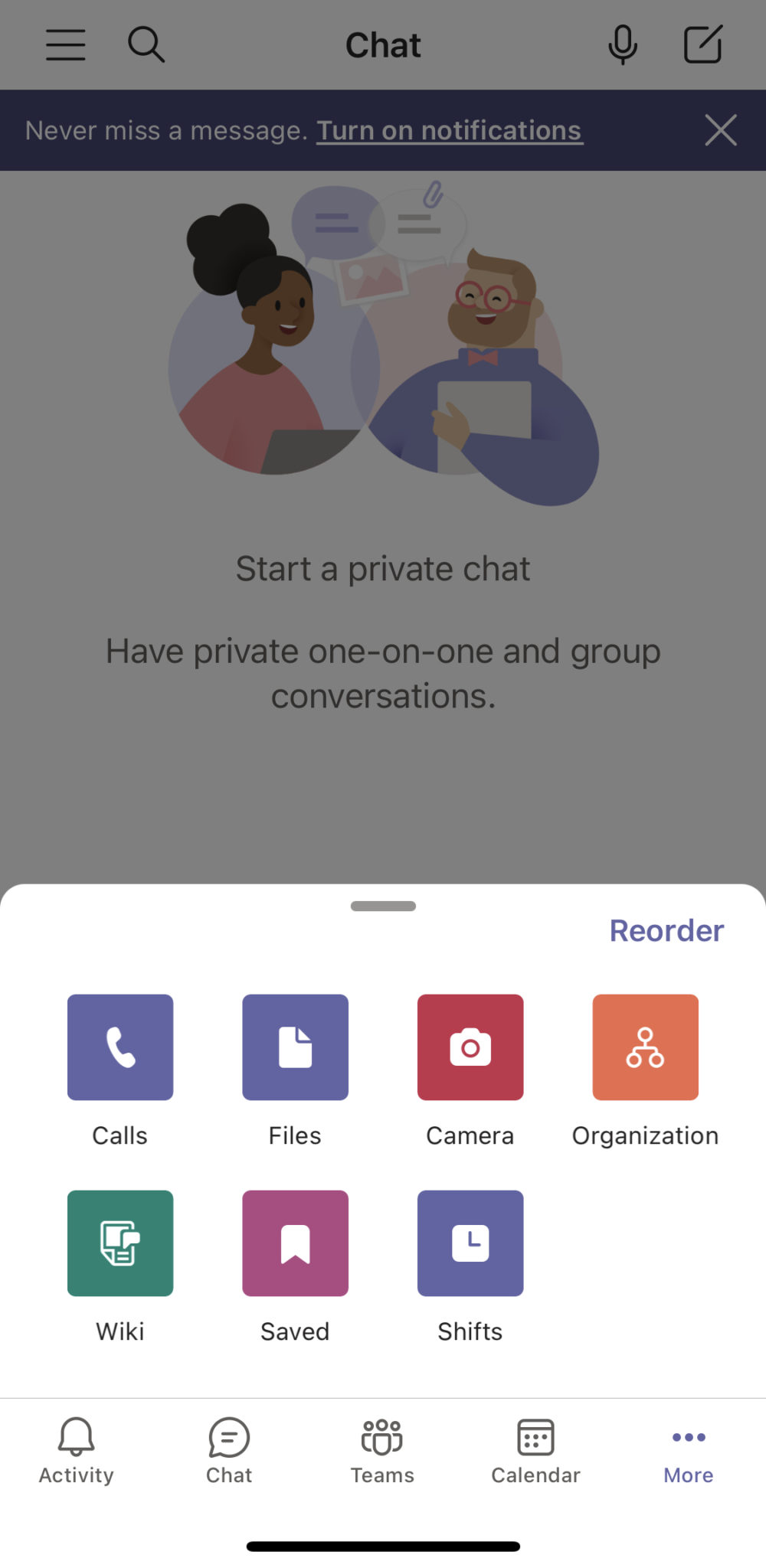Launch the Camera app
Image resolution: width=766 pixels, height=1568 pixels.
point(470,1047)
